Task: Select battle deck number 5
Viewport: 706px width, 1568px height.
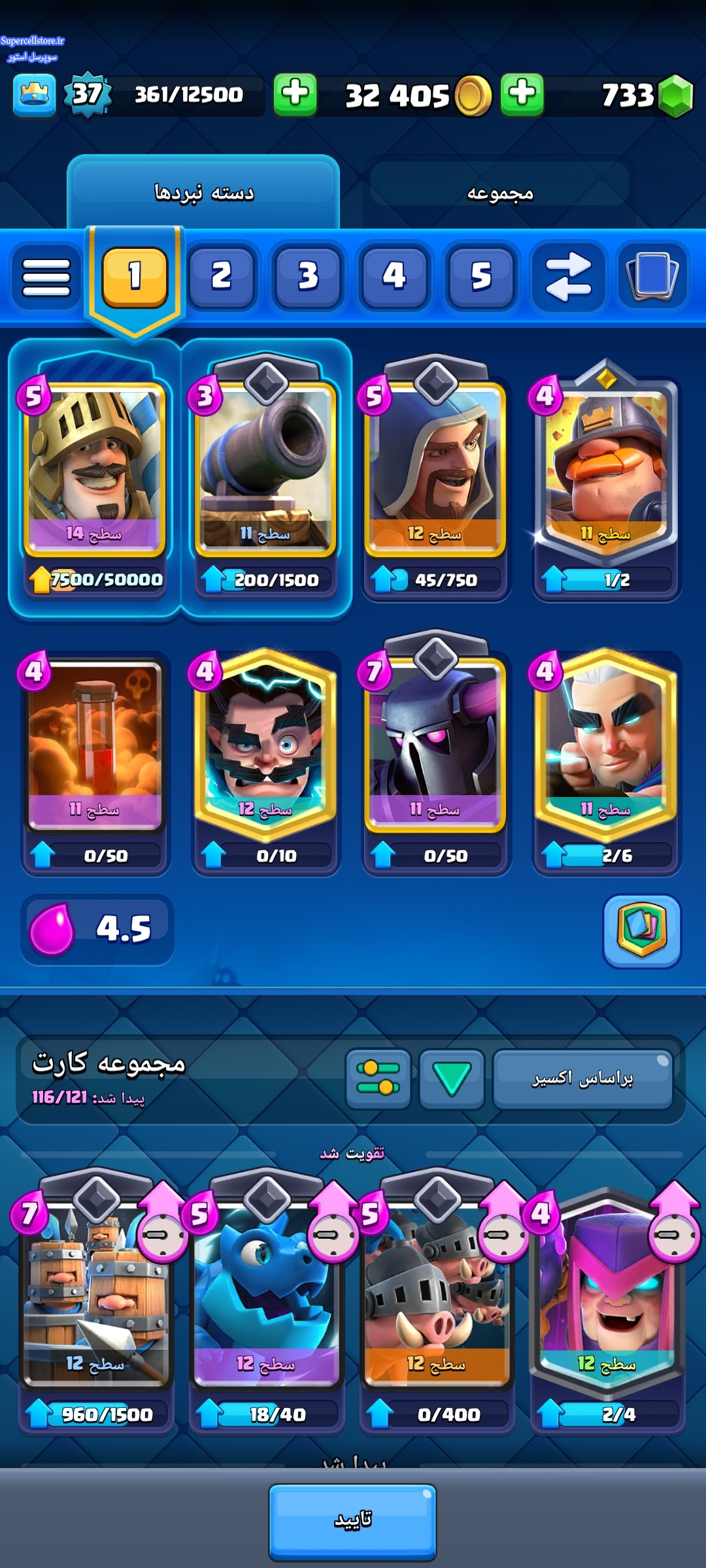Action: pyautogui.click(x=481, y=276)
